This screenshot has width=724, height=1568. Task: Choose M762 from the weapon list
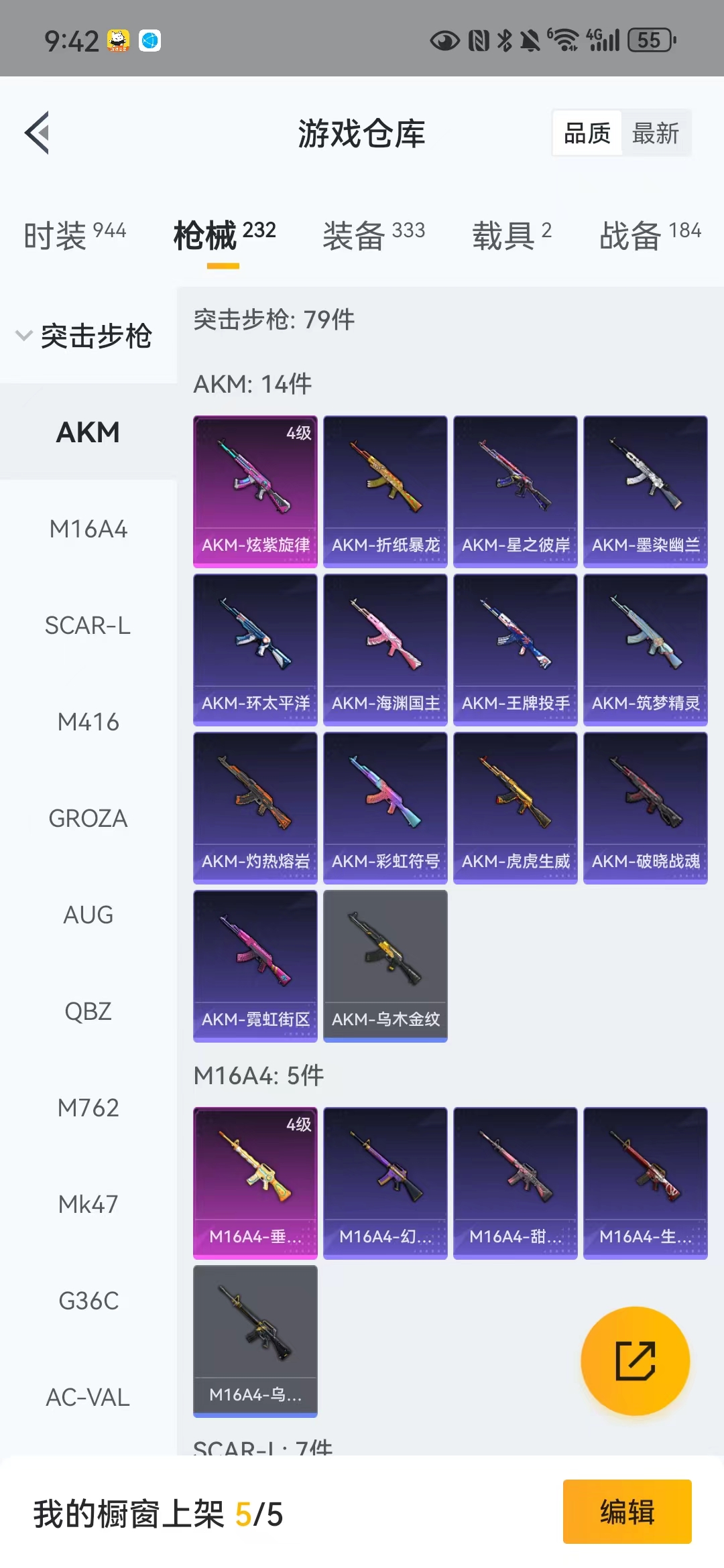click(88, 1108)
